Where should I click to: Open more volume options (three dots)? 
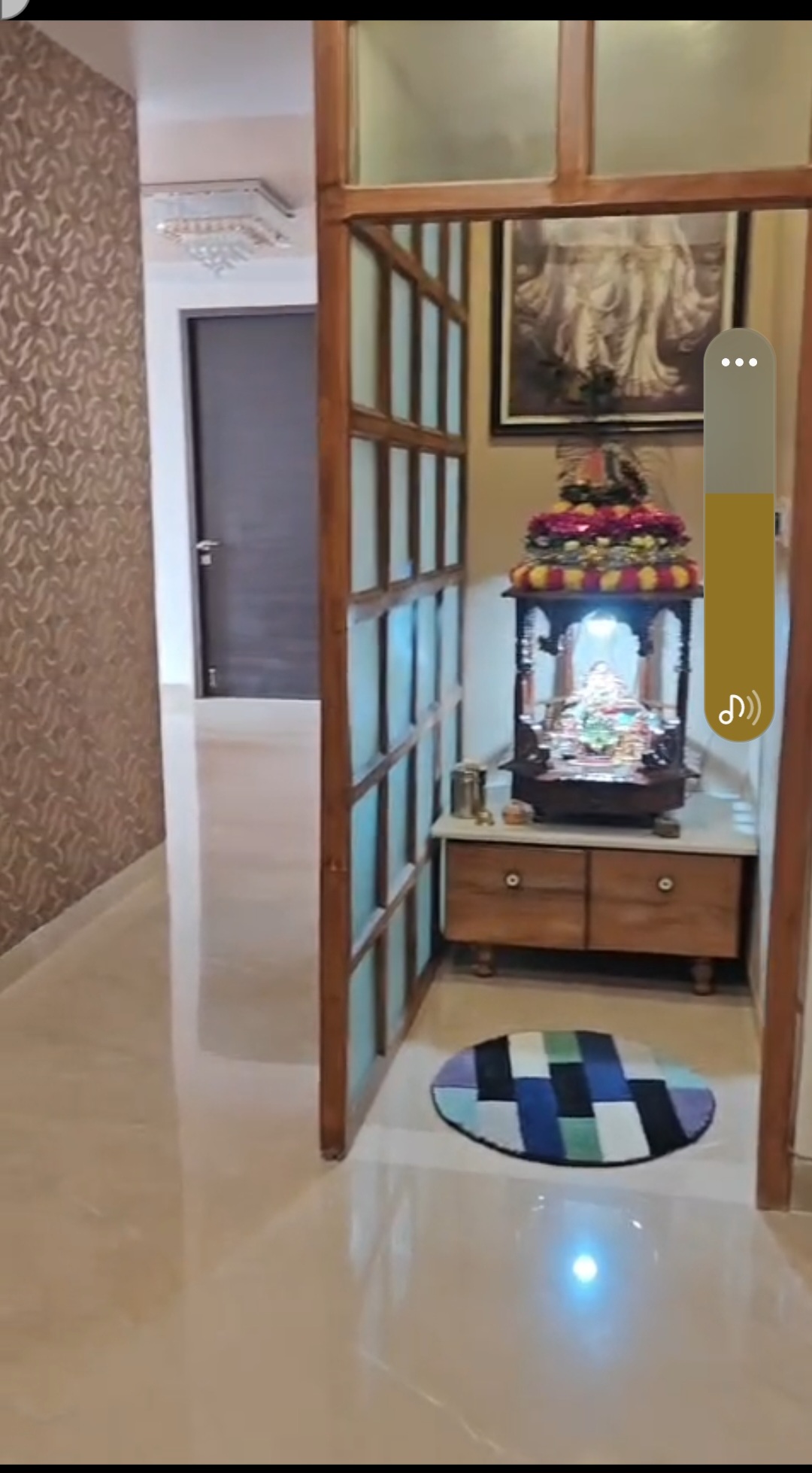point(739,363)
